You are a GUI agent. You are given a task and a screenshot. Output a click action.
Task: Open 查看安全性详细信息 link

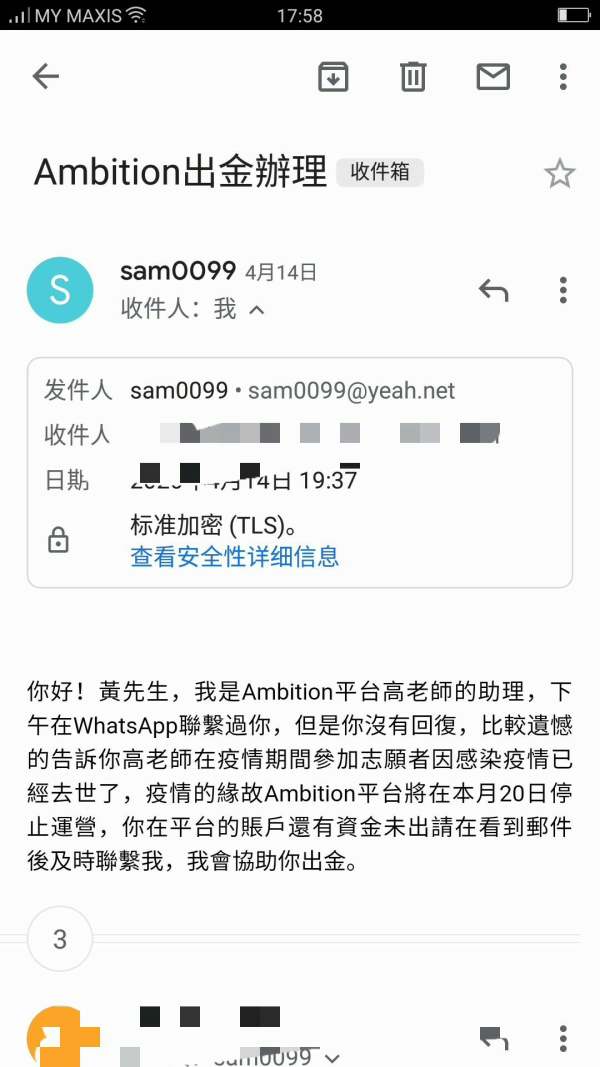pyautogui.click(x=235, y=557)
